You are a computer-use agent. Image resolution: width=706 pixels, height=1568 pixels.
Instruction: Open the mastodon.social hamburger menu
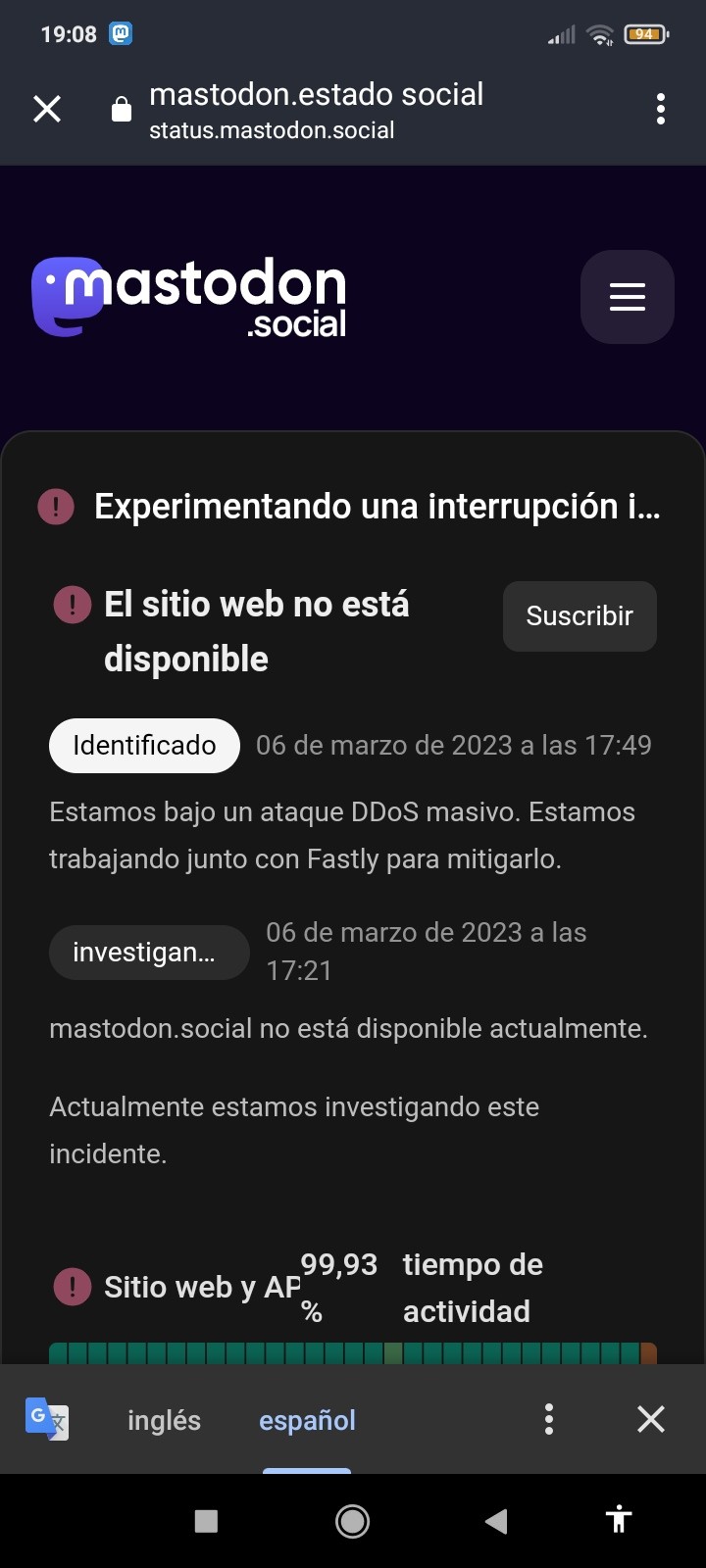coord(627,297)
